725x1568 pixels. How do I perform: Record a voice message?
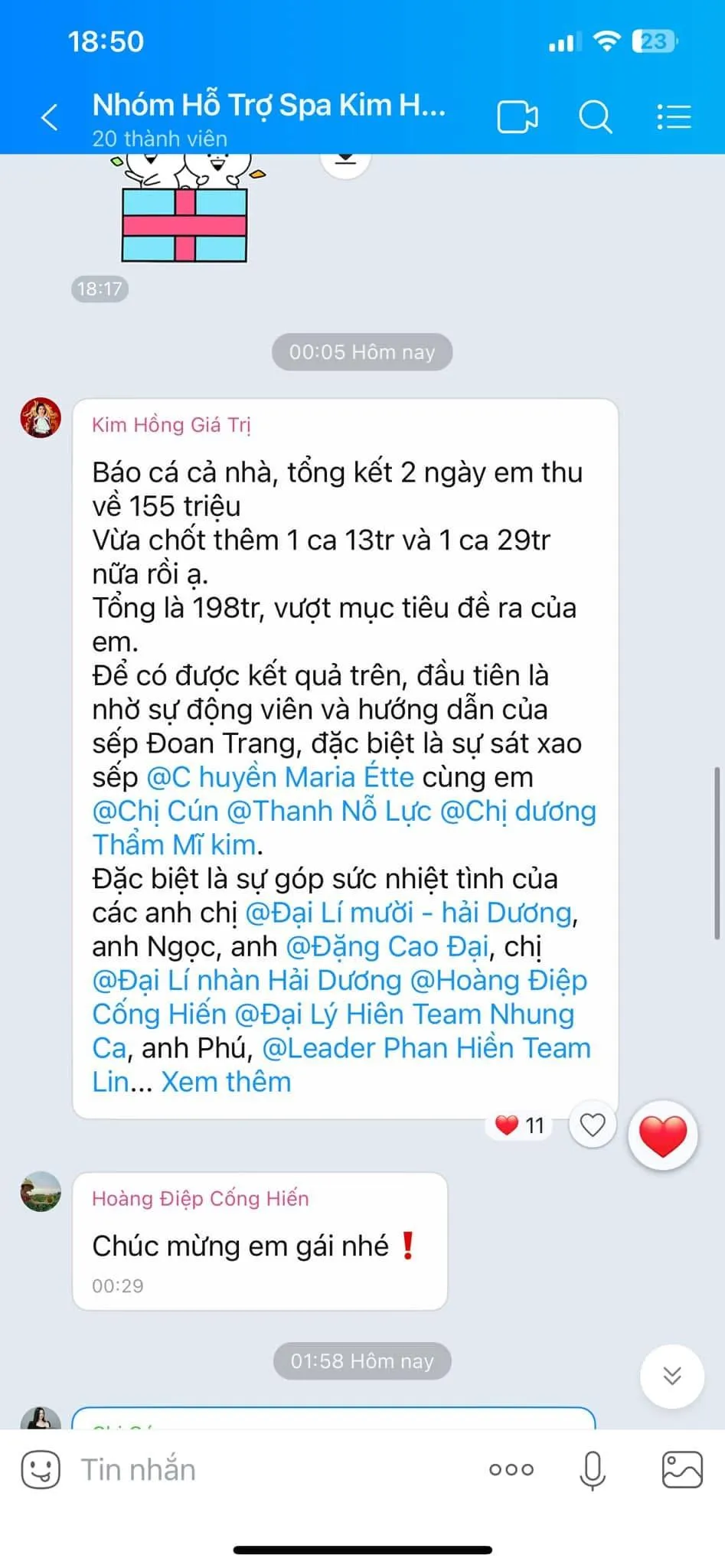click(593, 1469)
